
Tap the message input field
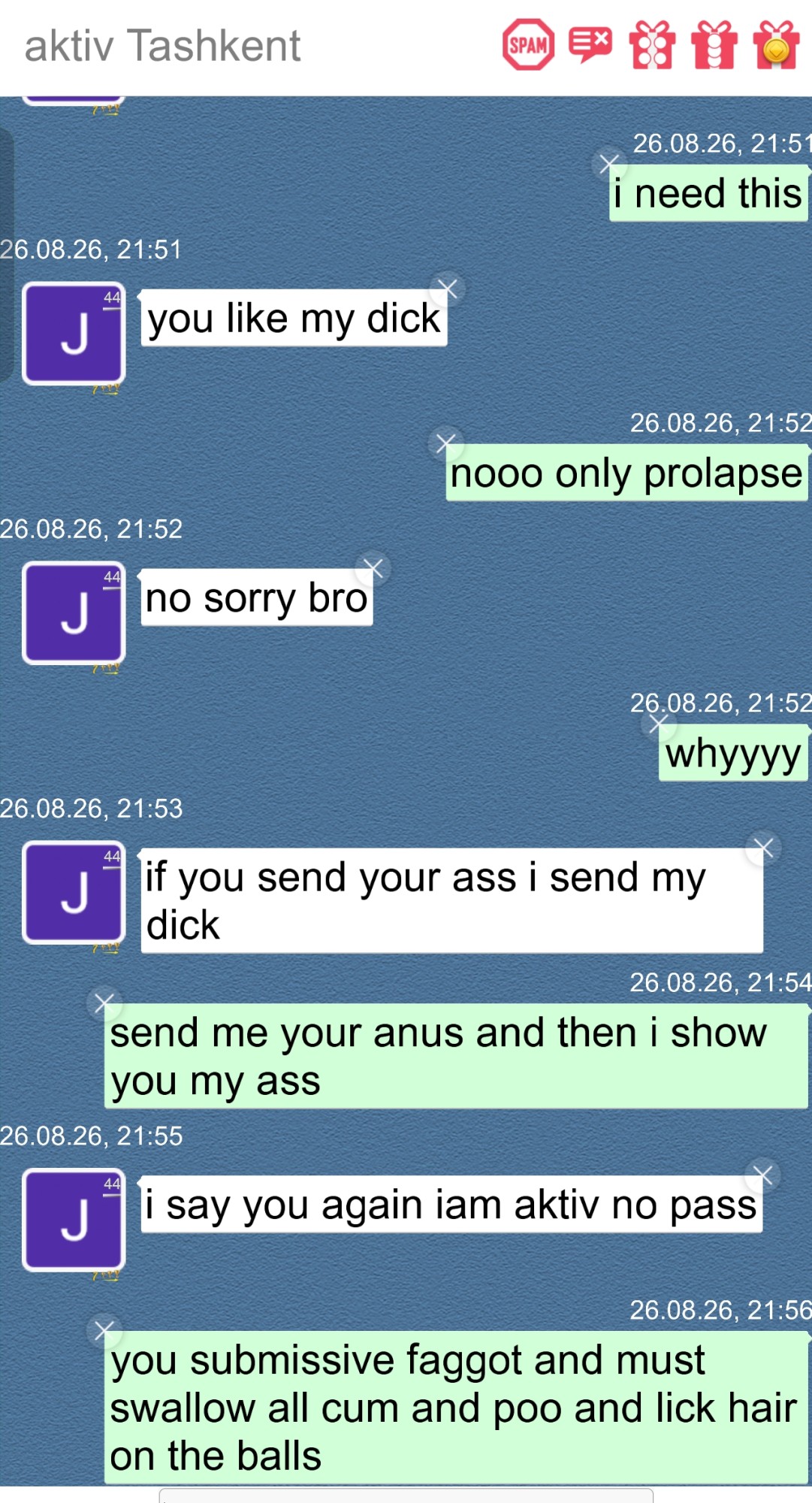click(406, 1495)
